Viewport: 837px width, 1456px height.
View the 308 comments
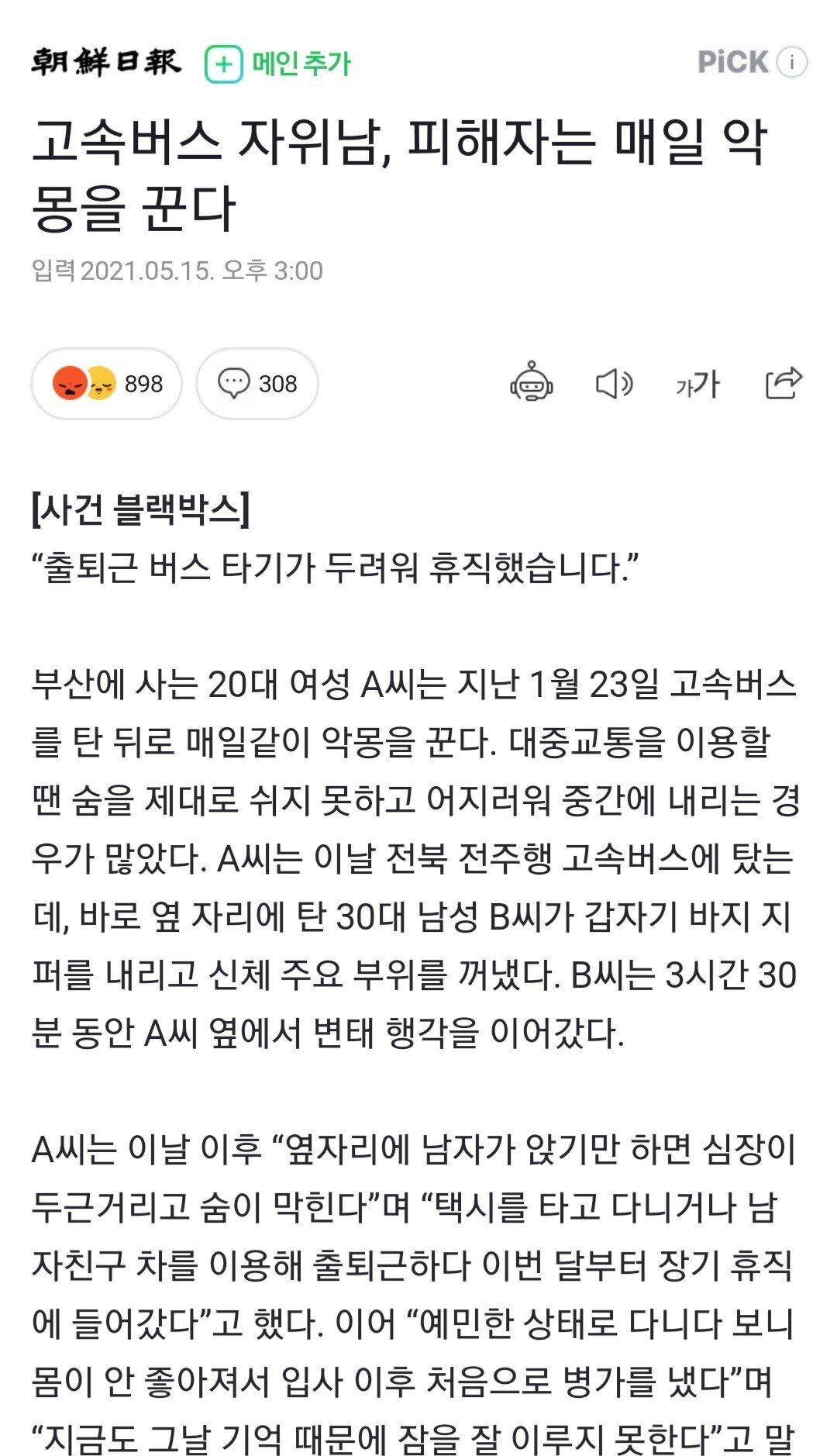point(257,384)
